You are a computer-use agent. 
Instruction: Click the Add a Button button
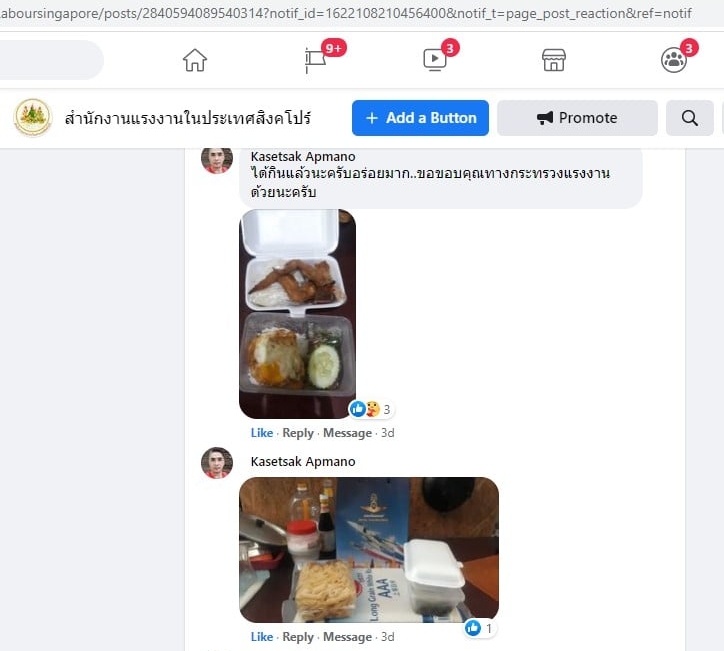point(420,118)
